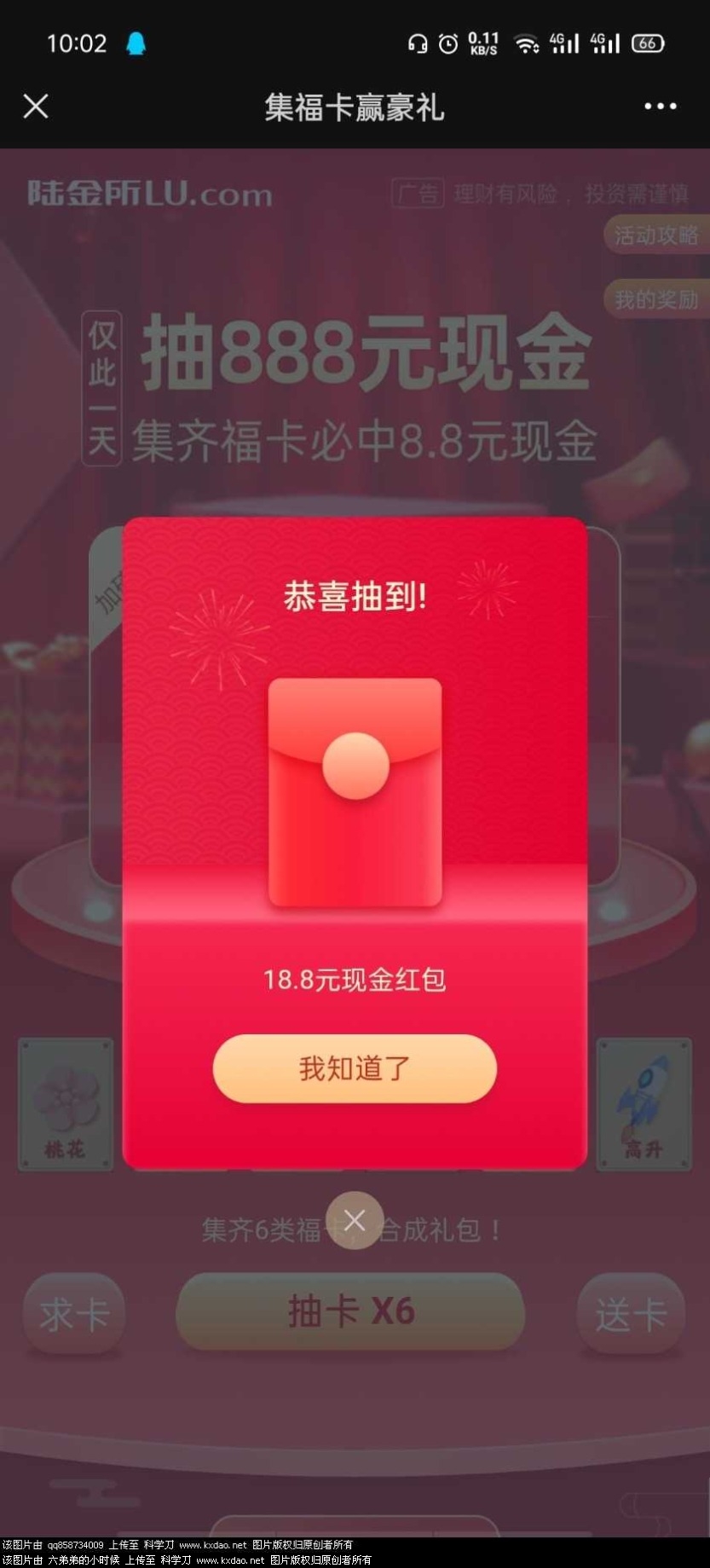
Task: Tap the 我知道了 button
Action: pyautogui.click(x=355, y=1068)
